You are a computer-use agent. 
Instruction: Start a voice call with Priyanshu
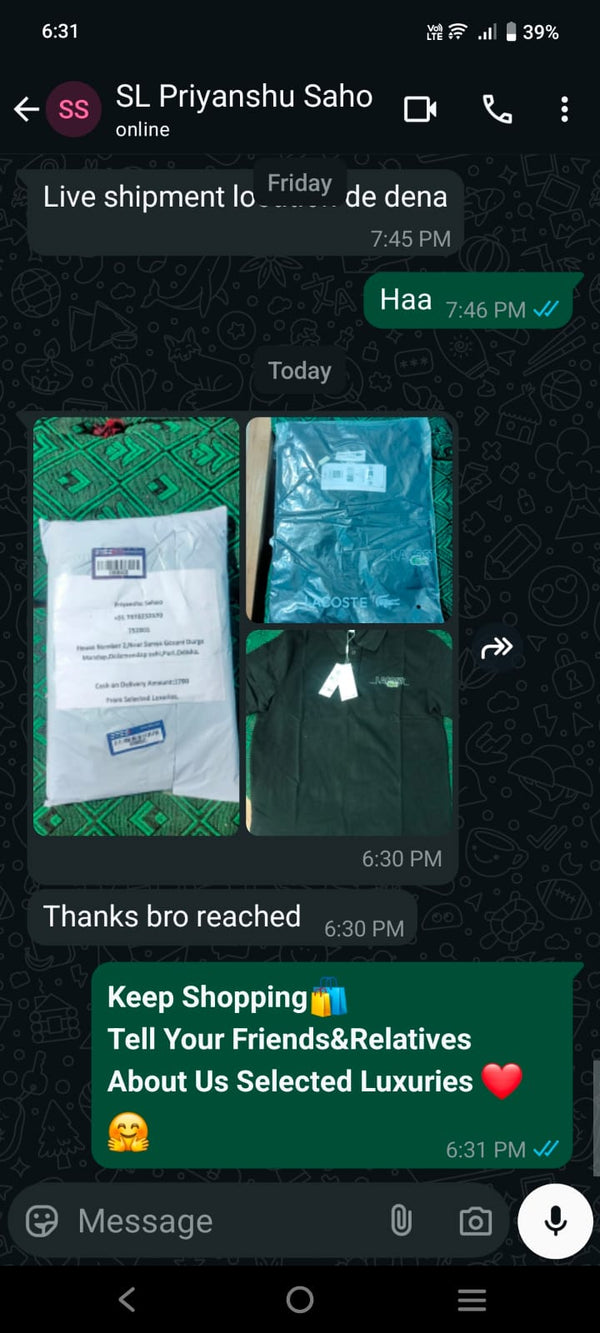pos(497,109)
